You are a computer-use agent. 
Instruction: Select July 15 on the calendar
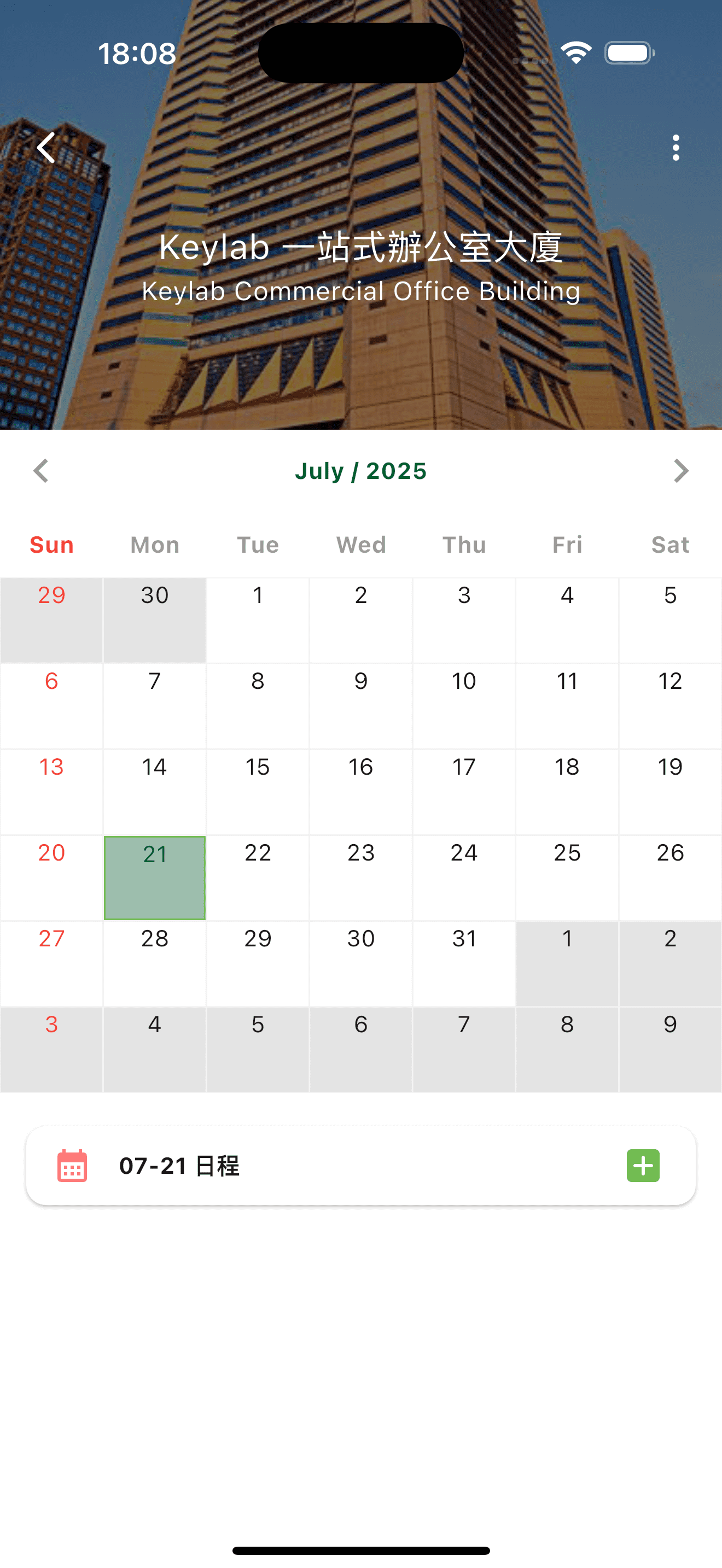[258, 791]
